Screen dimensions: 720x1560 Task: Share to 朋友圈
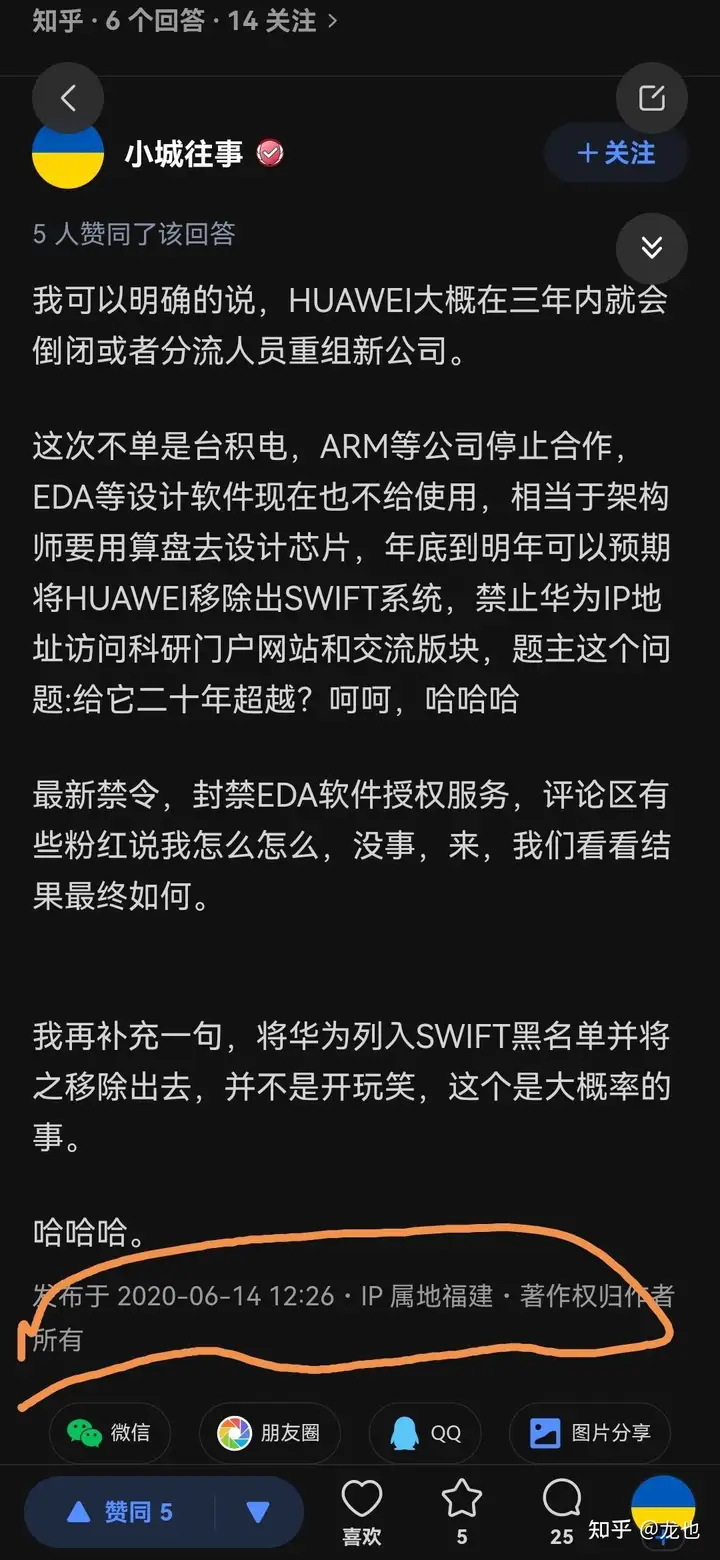268,1432
